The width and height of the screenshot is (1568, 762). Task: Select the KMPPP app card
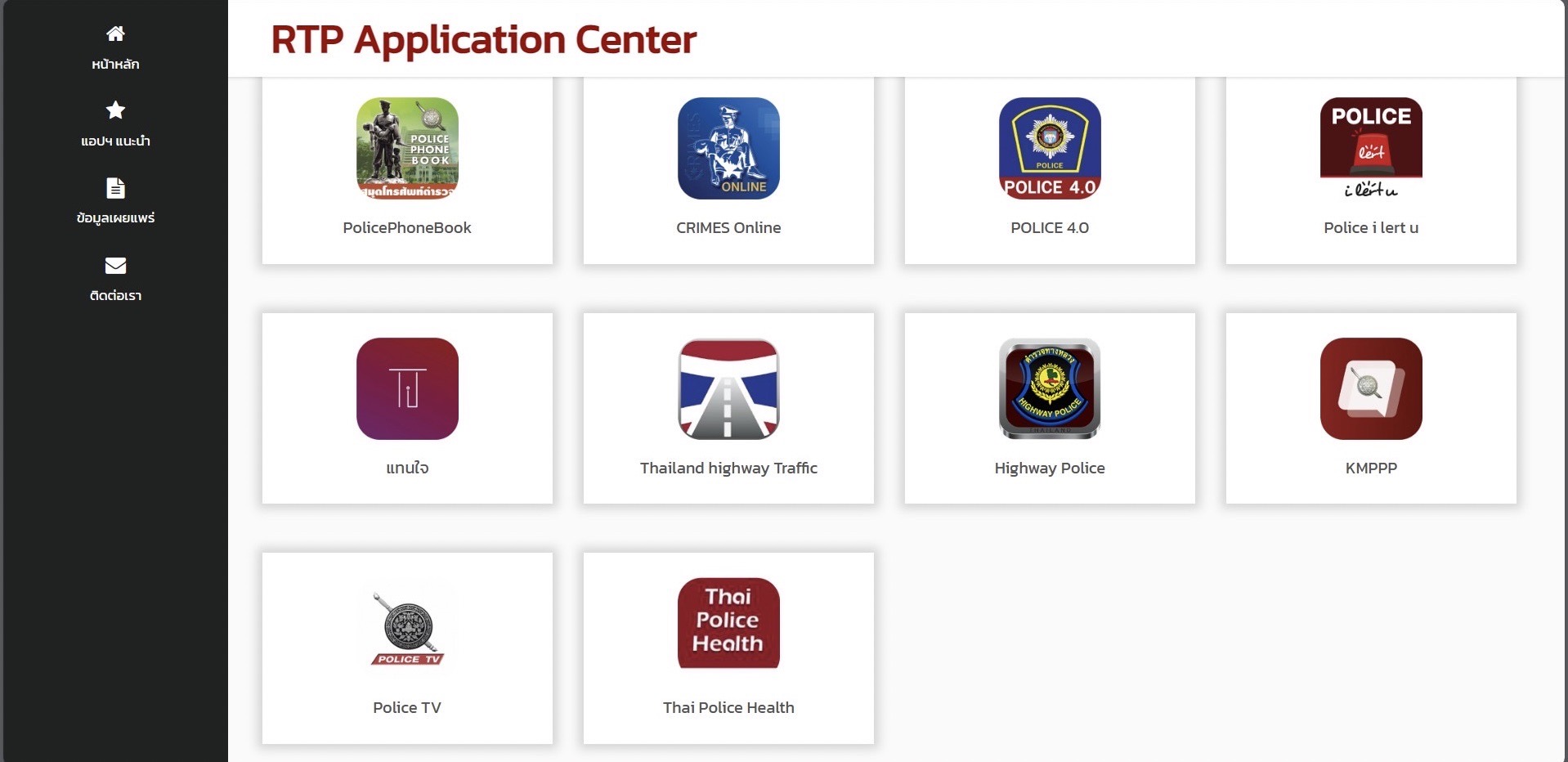(1371, 407)
